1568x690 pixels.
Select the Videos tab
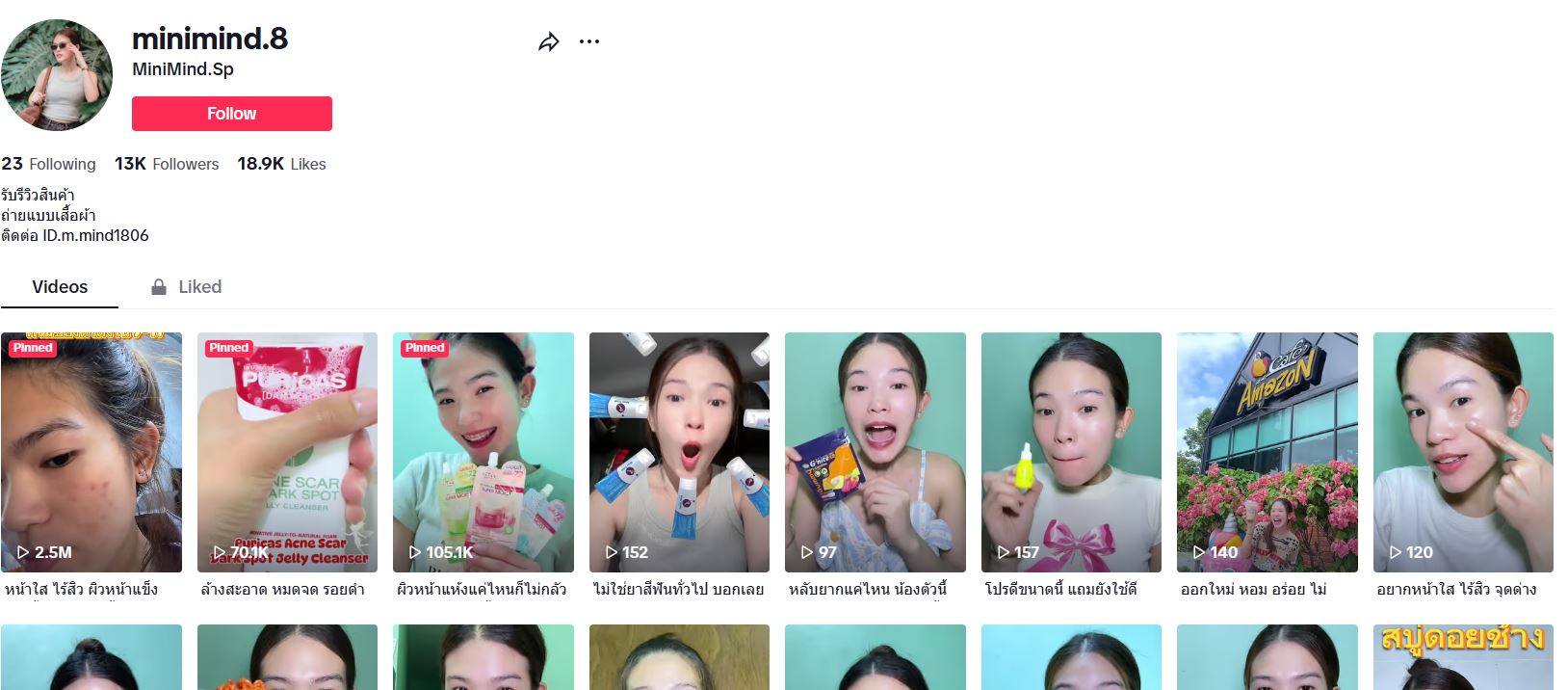tap(60, 287)
